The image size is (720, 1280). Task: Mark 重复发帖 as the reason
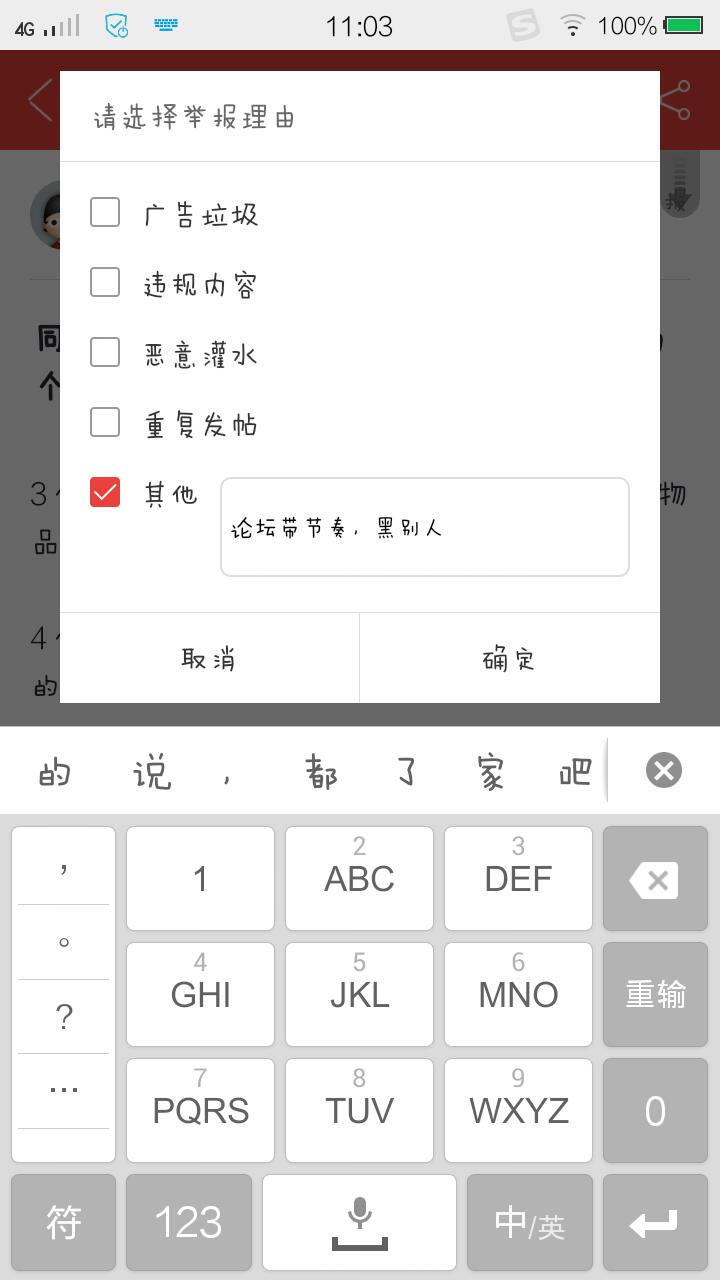(105, 423)
